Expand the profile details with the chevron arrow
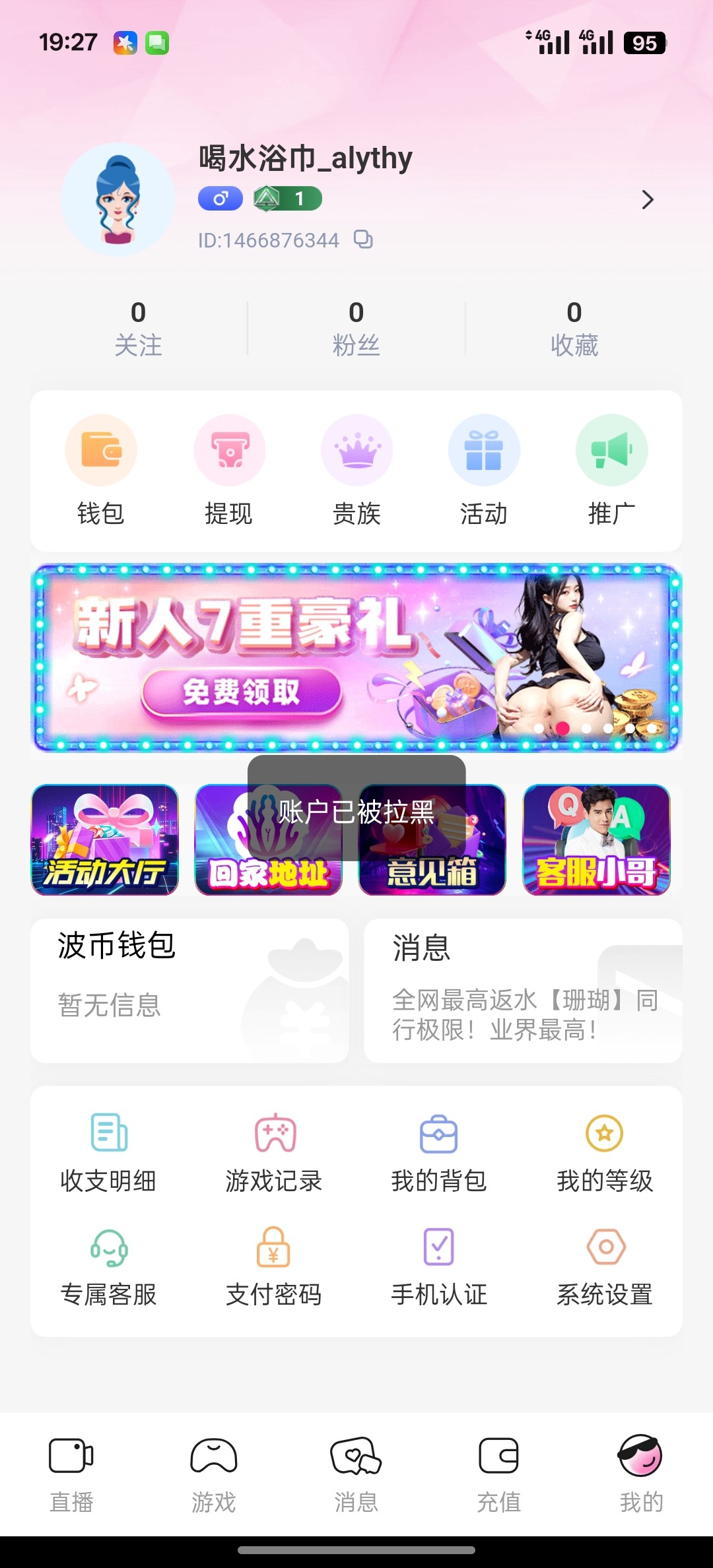The width and height of the screenshot is (713, 1568). pyautogui.click(x=648, y=199)
